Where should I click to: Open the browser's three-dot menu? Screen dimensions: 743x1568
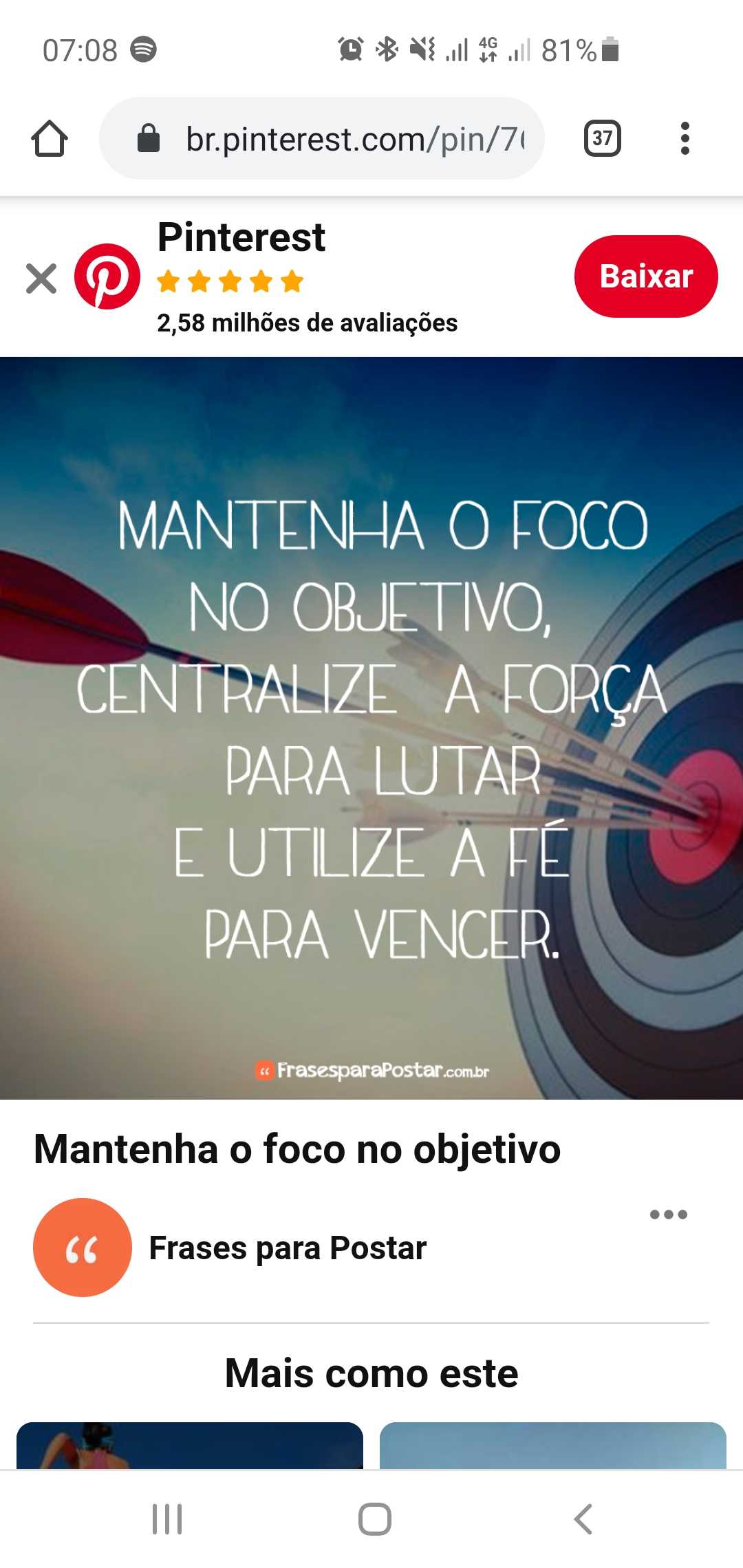685,138
